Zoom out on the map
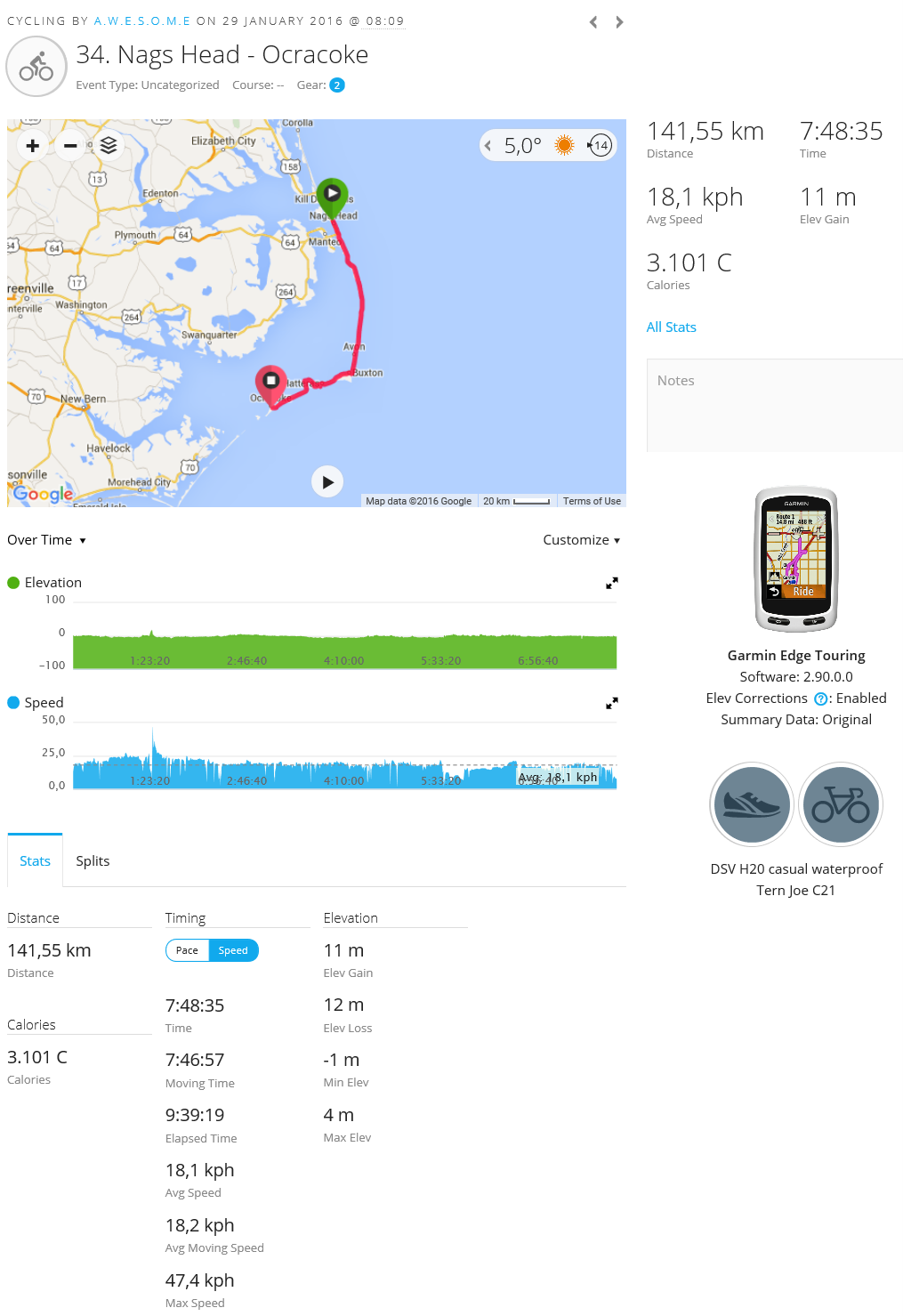The height and width of the screenshot is (1316, 903). pyautogui.click(x=70, y=145)
